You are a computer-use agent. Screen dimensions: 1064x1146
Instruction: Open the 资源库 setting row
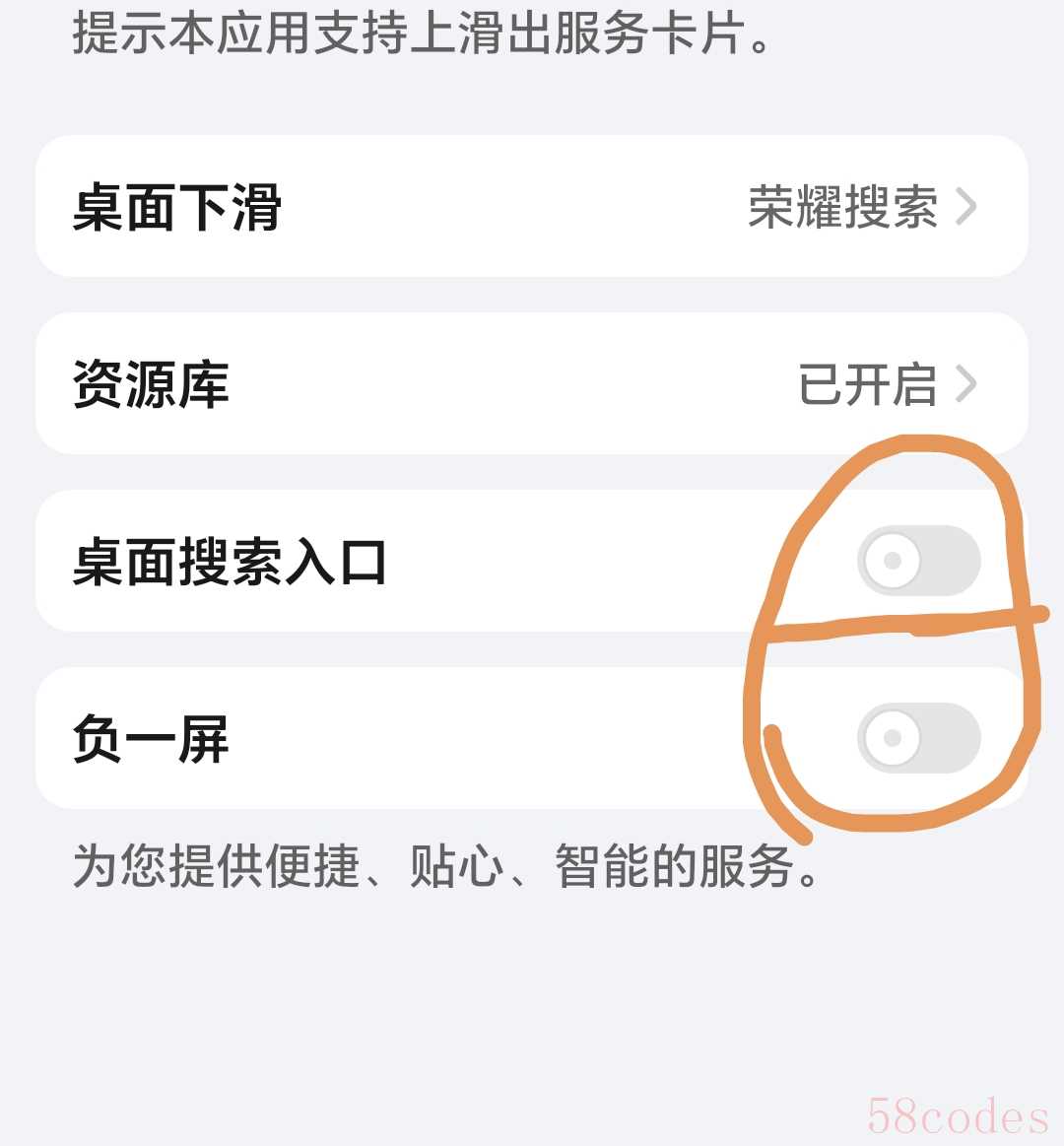pyautogui.click(x=532, y=384)
